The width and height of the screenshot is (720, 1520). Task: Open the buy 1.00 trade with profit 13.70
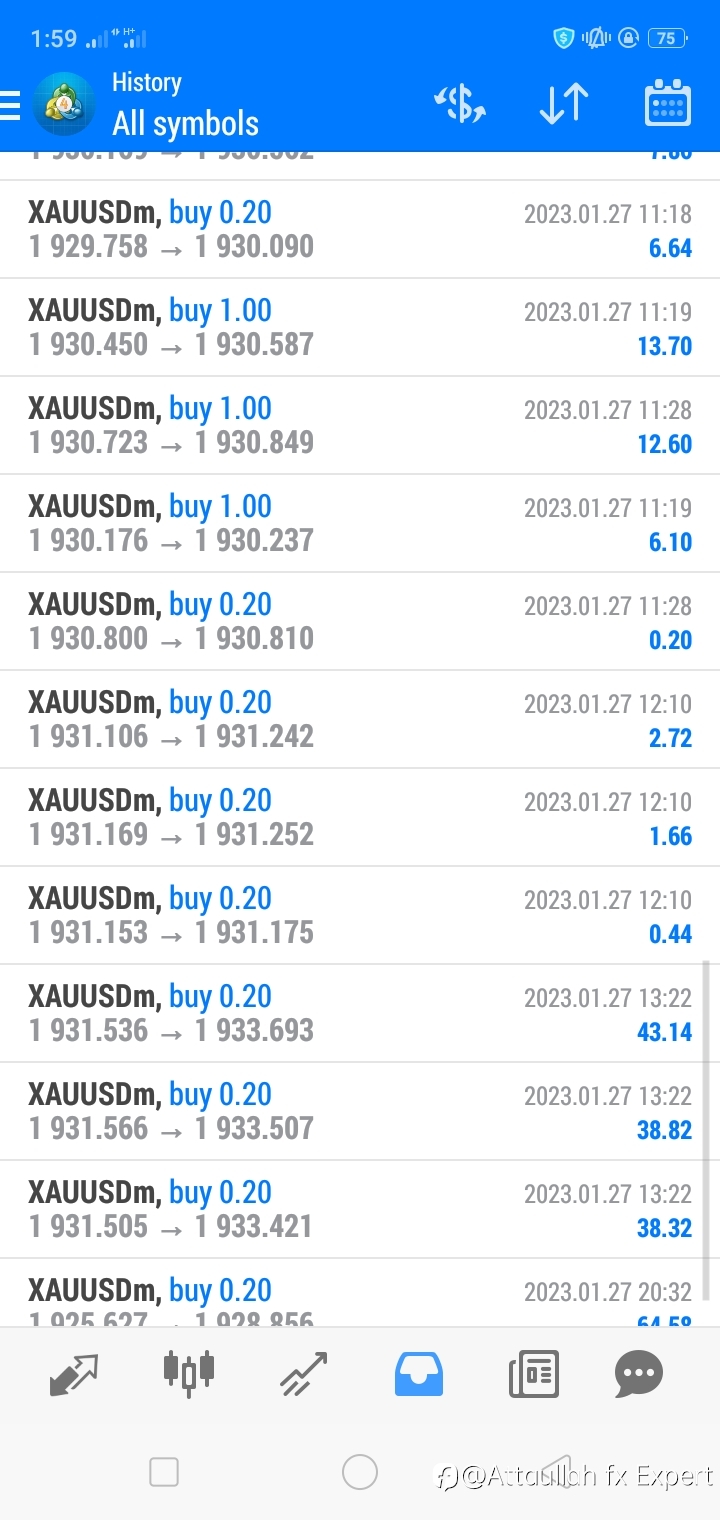(360, 328)
